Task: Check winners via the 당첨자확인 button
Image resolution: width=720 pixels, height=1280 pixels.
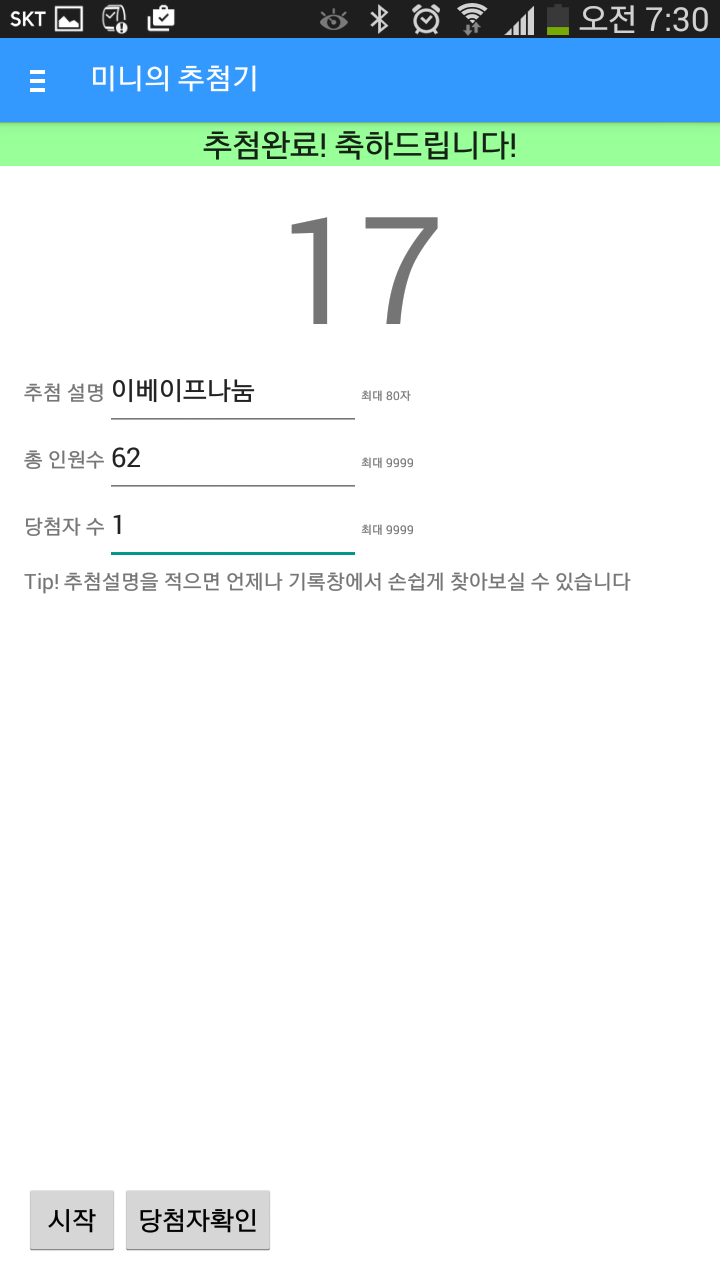Action: [x=198, y=1220]
